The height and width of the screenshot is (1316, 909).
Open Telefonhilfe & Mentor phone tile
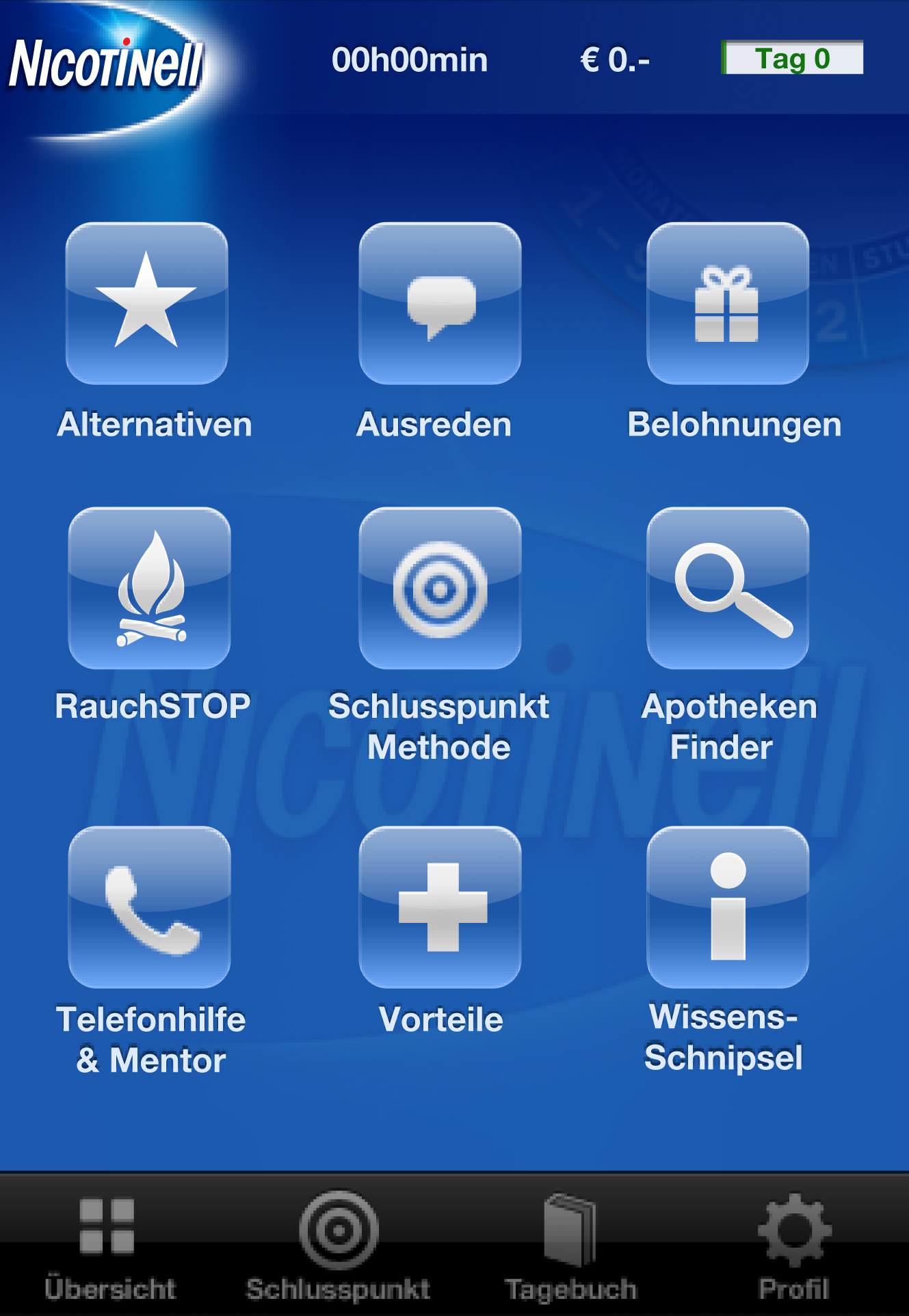[x=149, y=907]
